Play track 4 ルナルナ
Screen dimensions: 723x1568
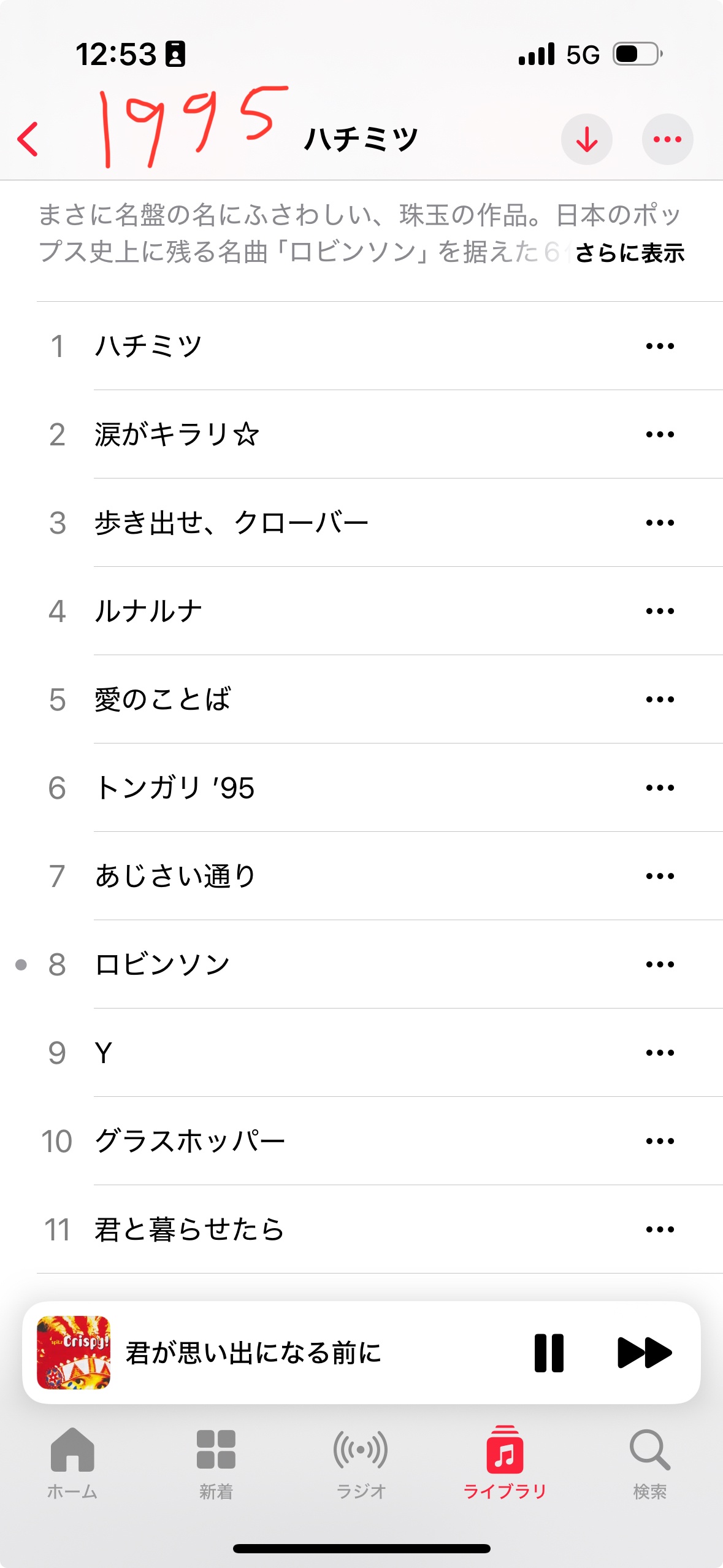pos(147,611)
